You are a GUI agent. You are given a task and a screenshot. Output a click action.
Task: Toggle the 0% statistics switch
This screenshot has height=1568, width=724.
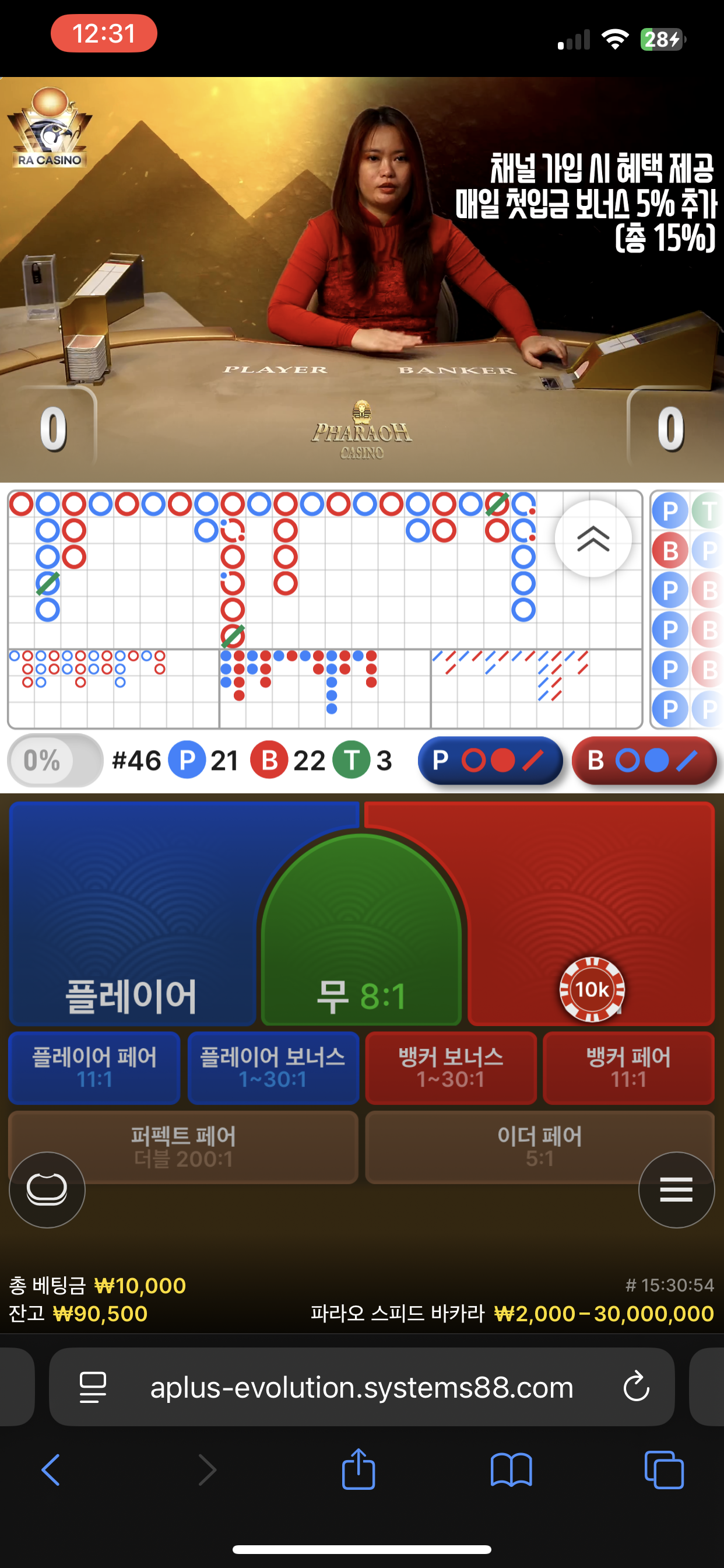click(55, 760)
